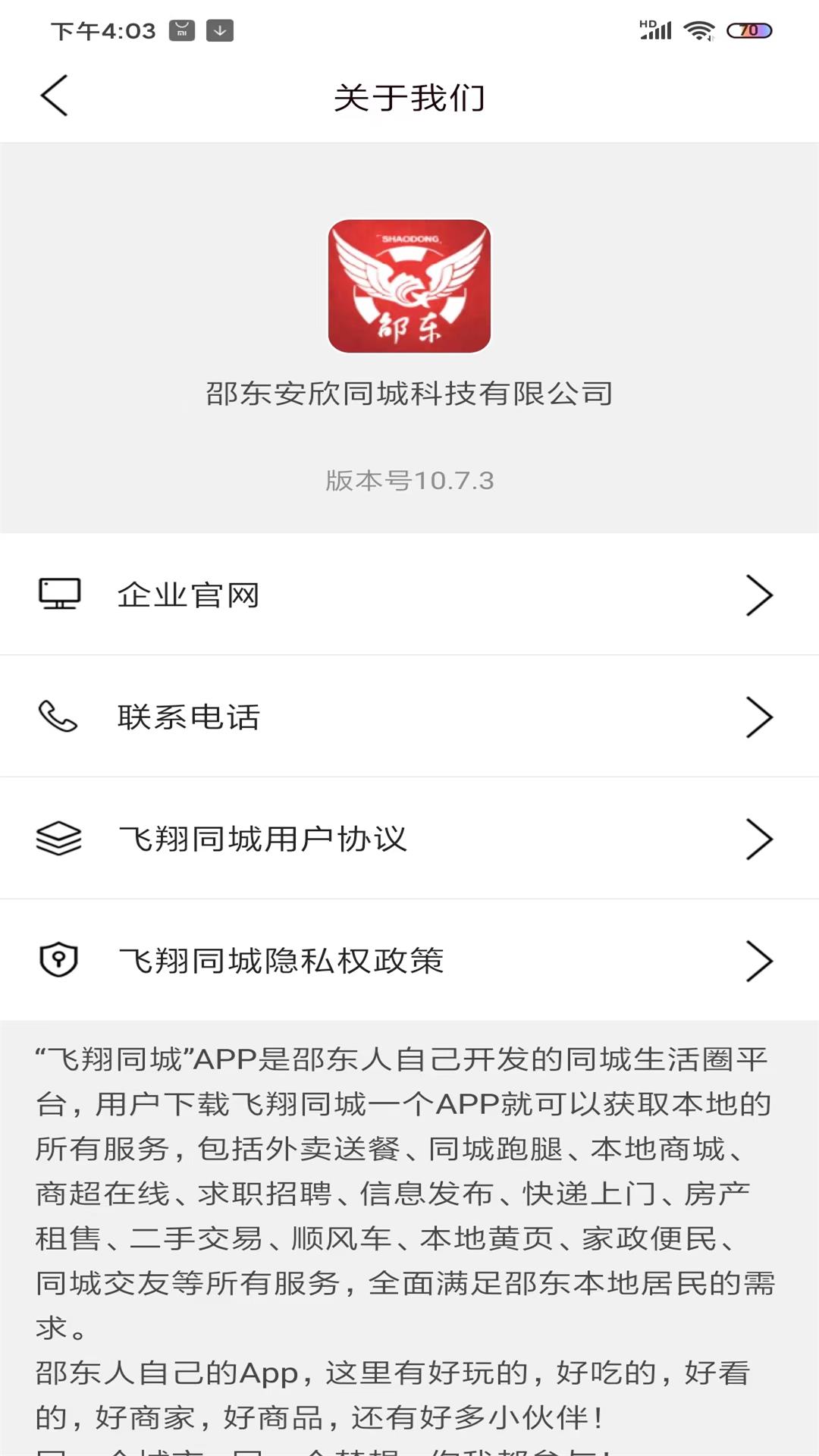Click the Wi-Fi icon in the status bar
819x1456 pixels.
tap(695, 31)
